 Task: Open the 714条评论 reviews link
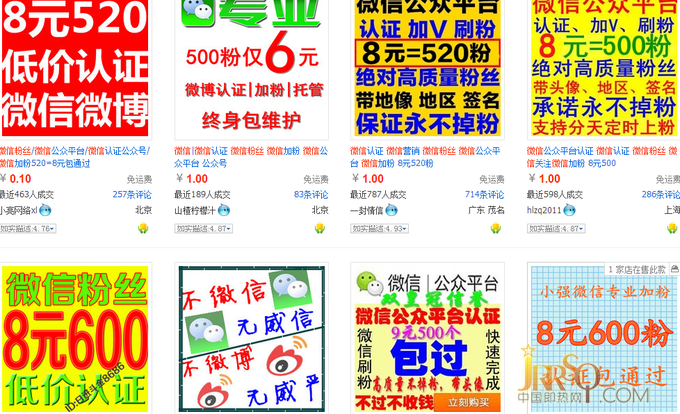coord(484,195)
